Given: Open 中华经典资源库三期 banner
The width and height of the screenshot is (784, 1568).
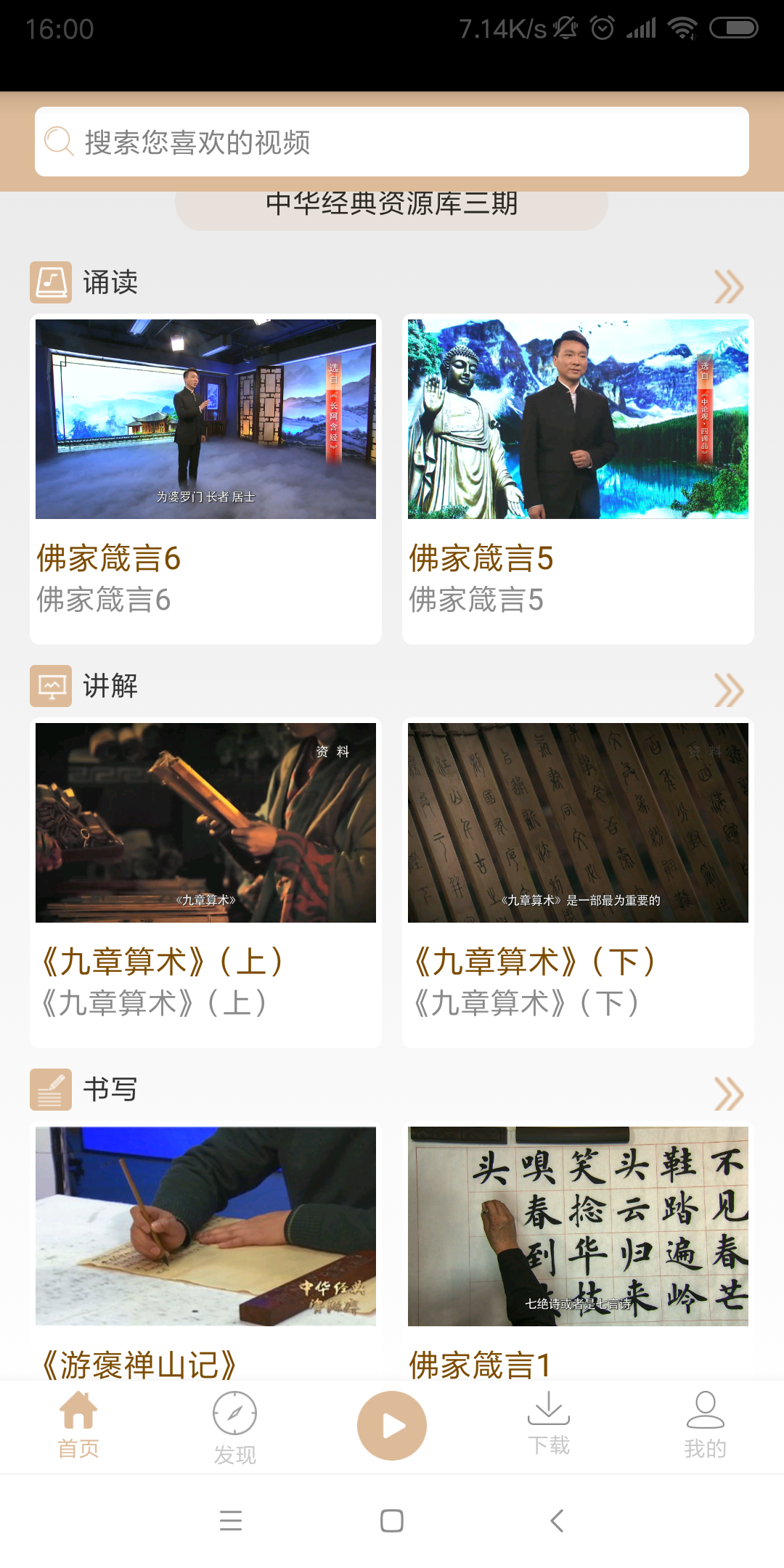Looking at the screenshot, I should click(391, 204).
